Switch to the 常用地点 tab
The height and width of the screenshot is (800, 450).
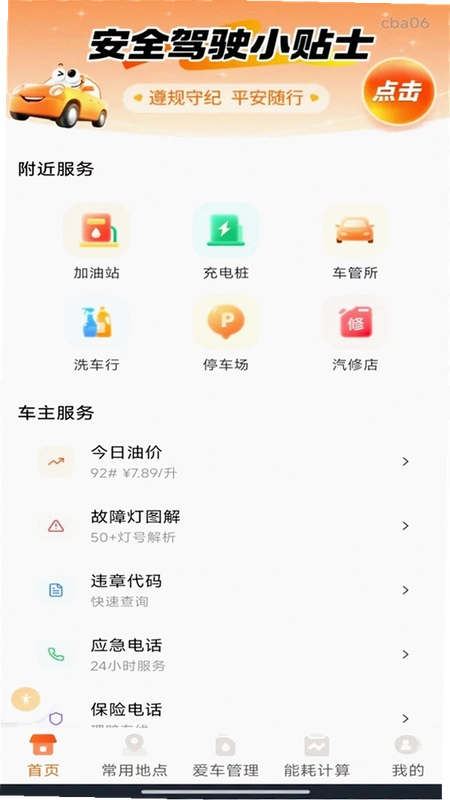[135, 756]
